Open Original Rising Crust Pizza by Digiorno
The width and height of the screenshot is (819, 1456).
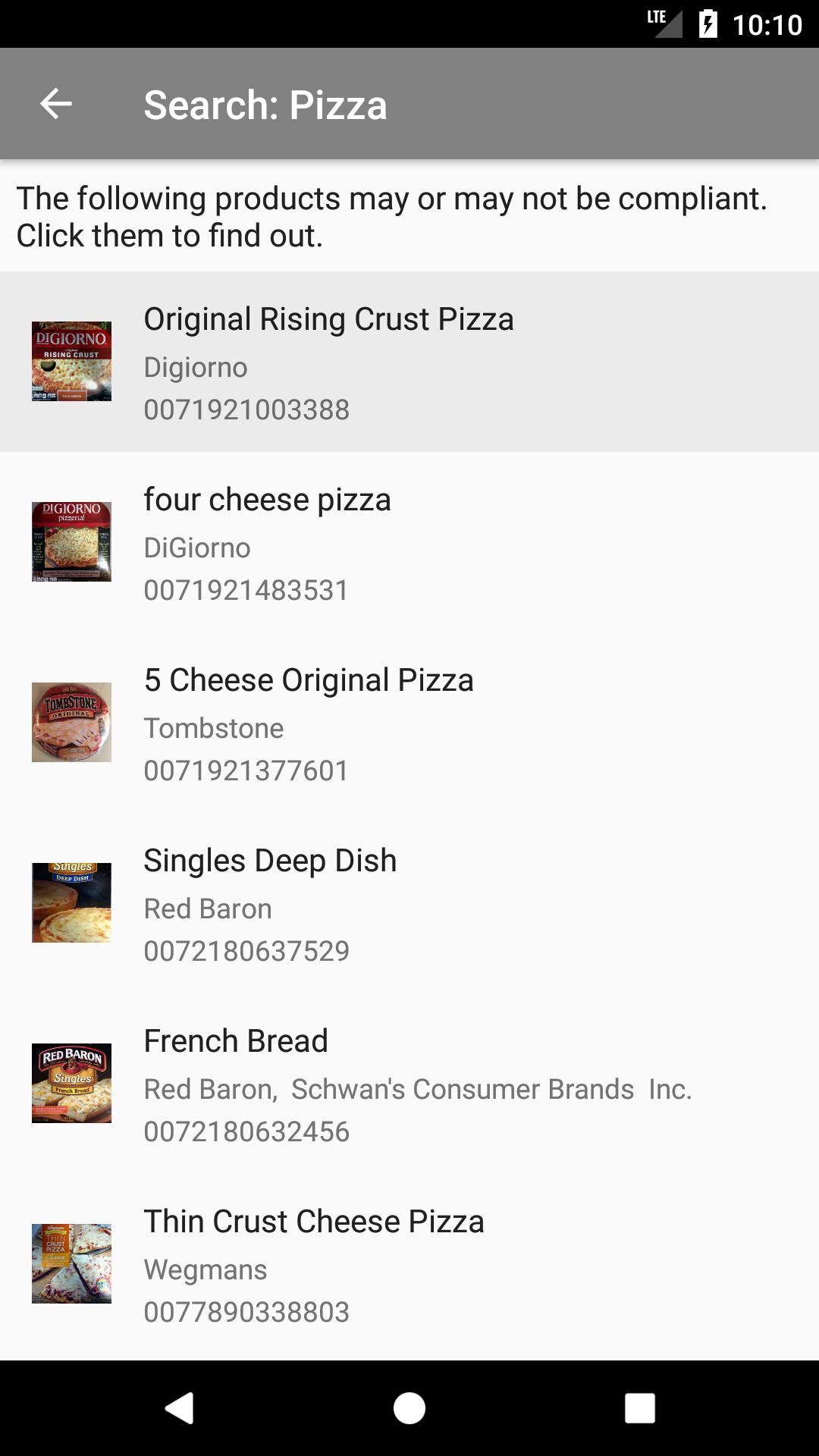point(409,362)
